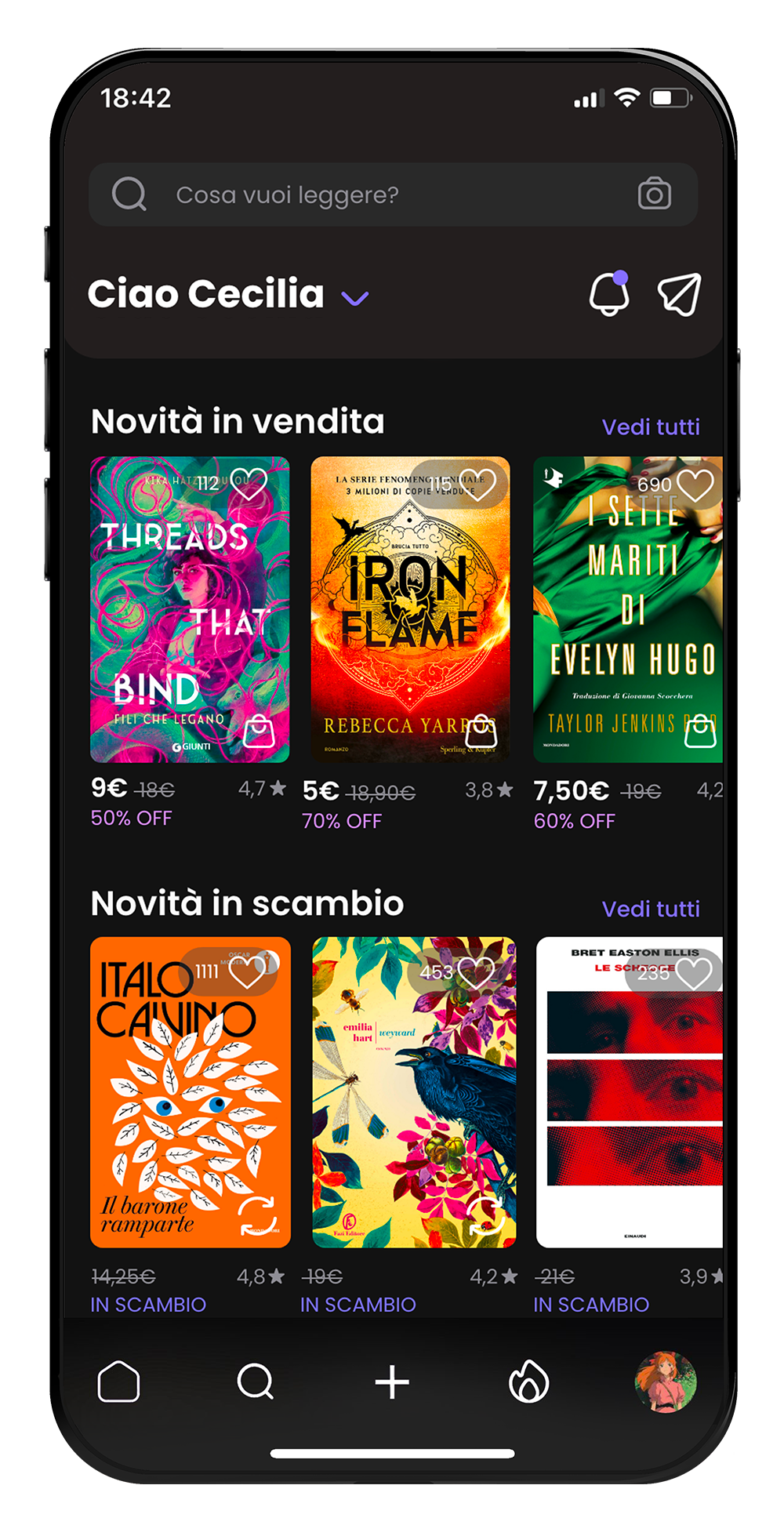Viewport: 784px width, 1536px height.
Task: Go to the home tab
Action: point(118,1381)
